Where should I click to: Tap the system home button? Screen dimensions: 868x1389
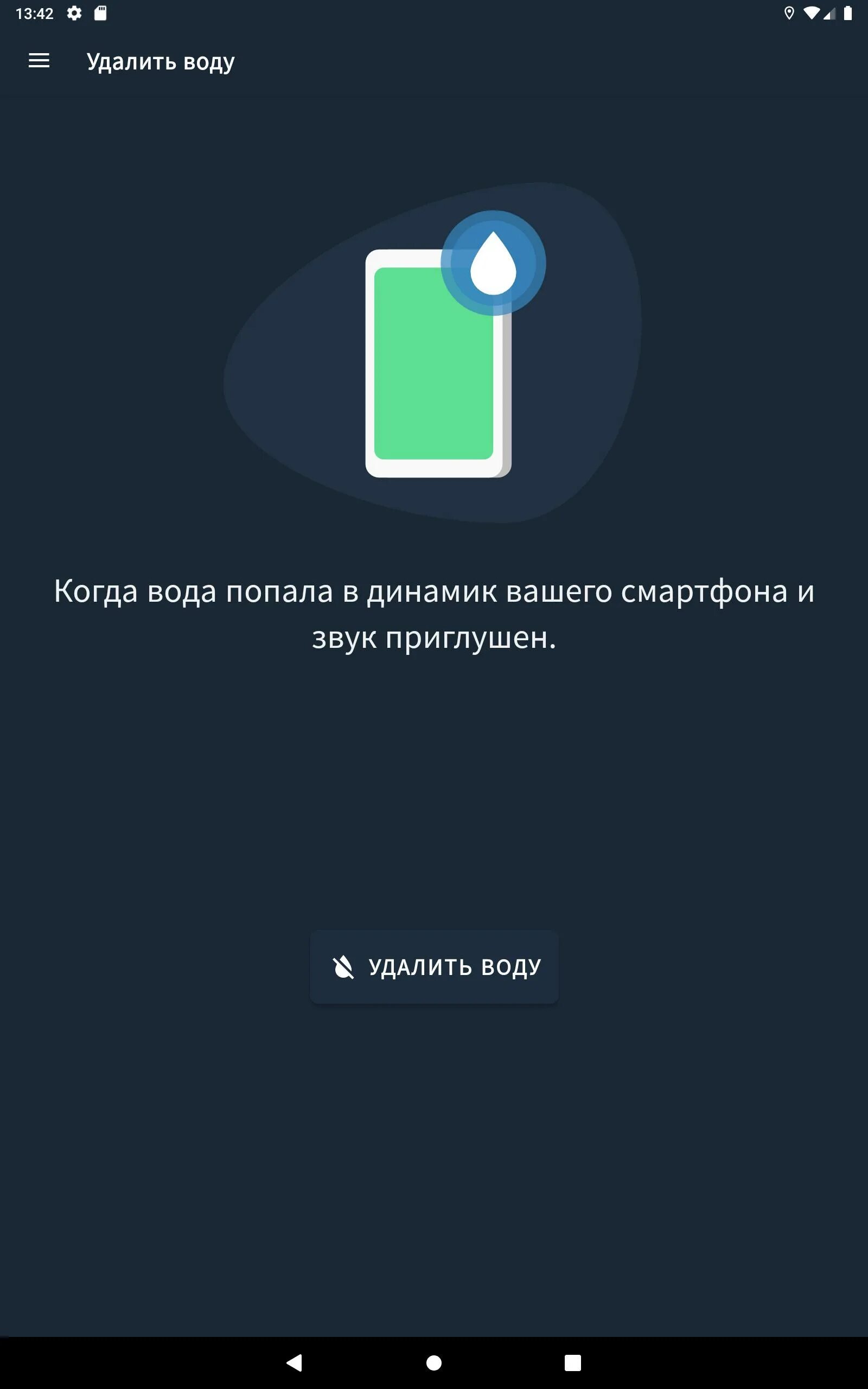coord(434,1362)
